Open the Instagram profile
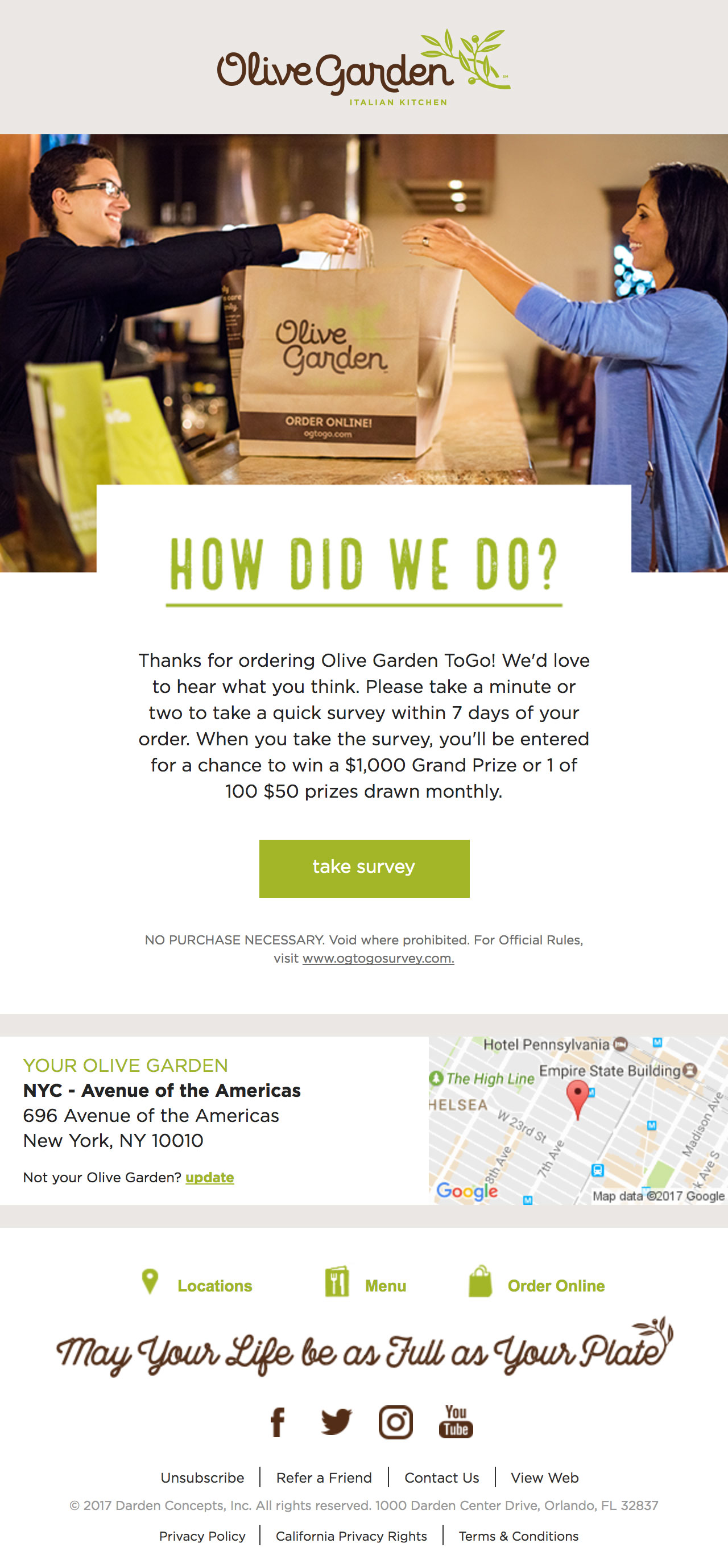The image size is (728, 1568). (396, 1422)
